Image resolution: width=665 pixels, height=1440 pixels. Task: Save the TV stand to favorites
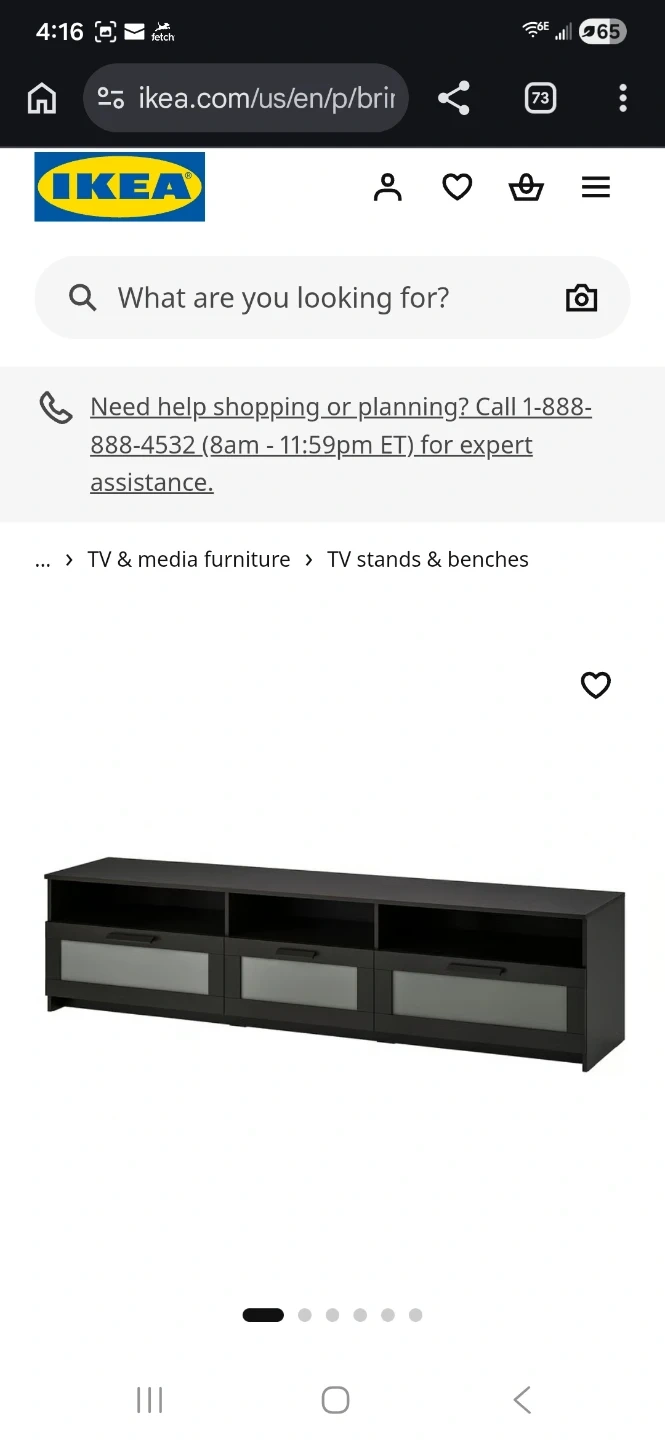tap(595, 685)
